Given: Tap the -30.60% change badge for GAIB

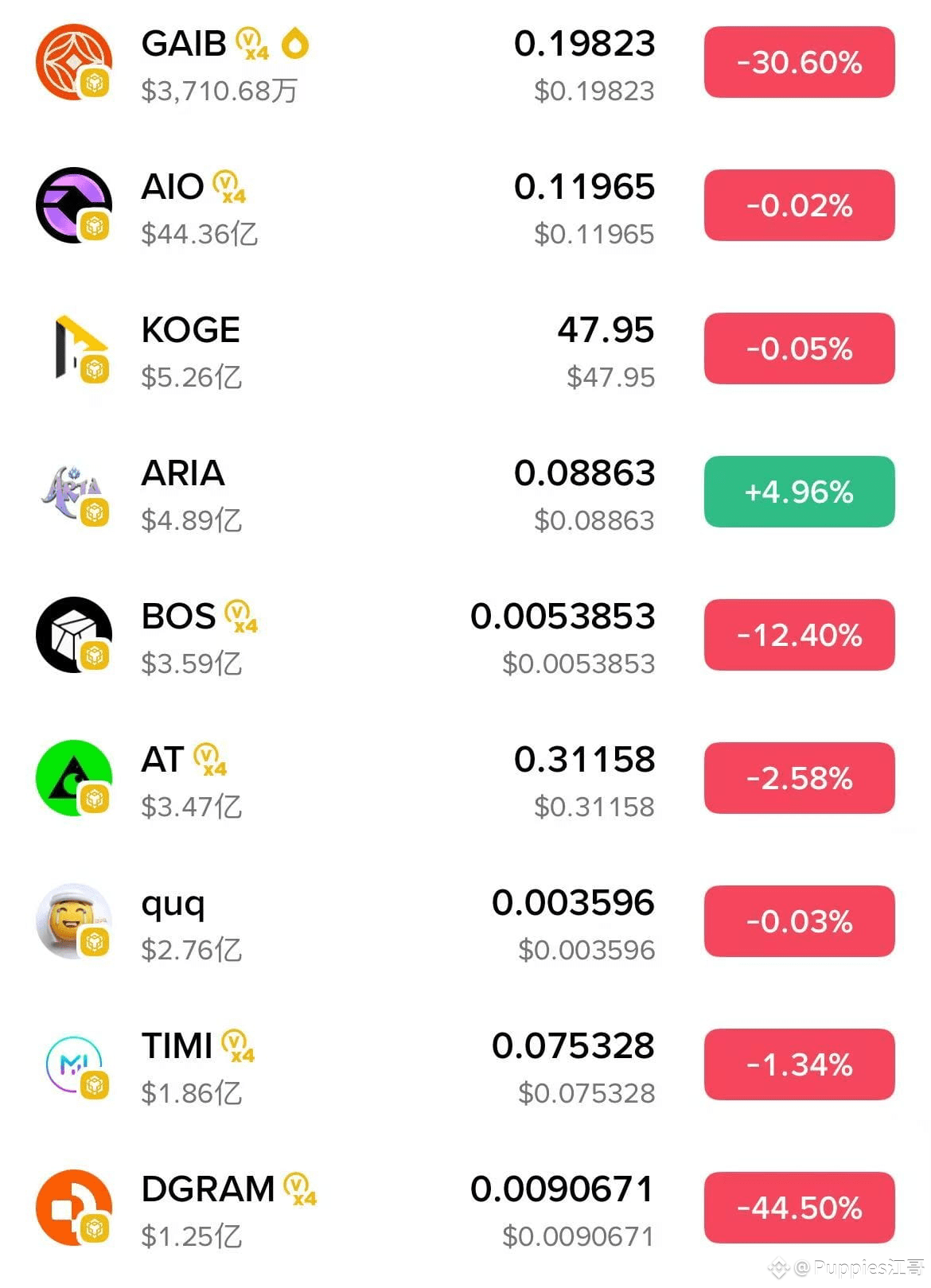Looking at the screenshot, I should tap(799, 62).
